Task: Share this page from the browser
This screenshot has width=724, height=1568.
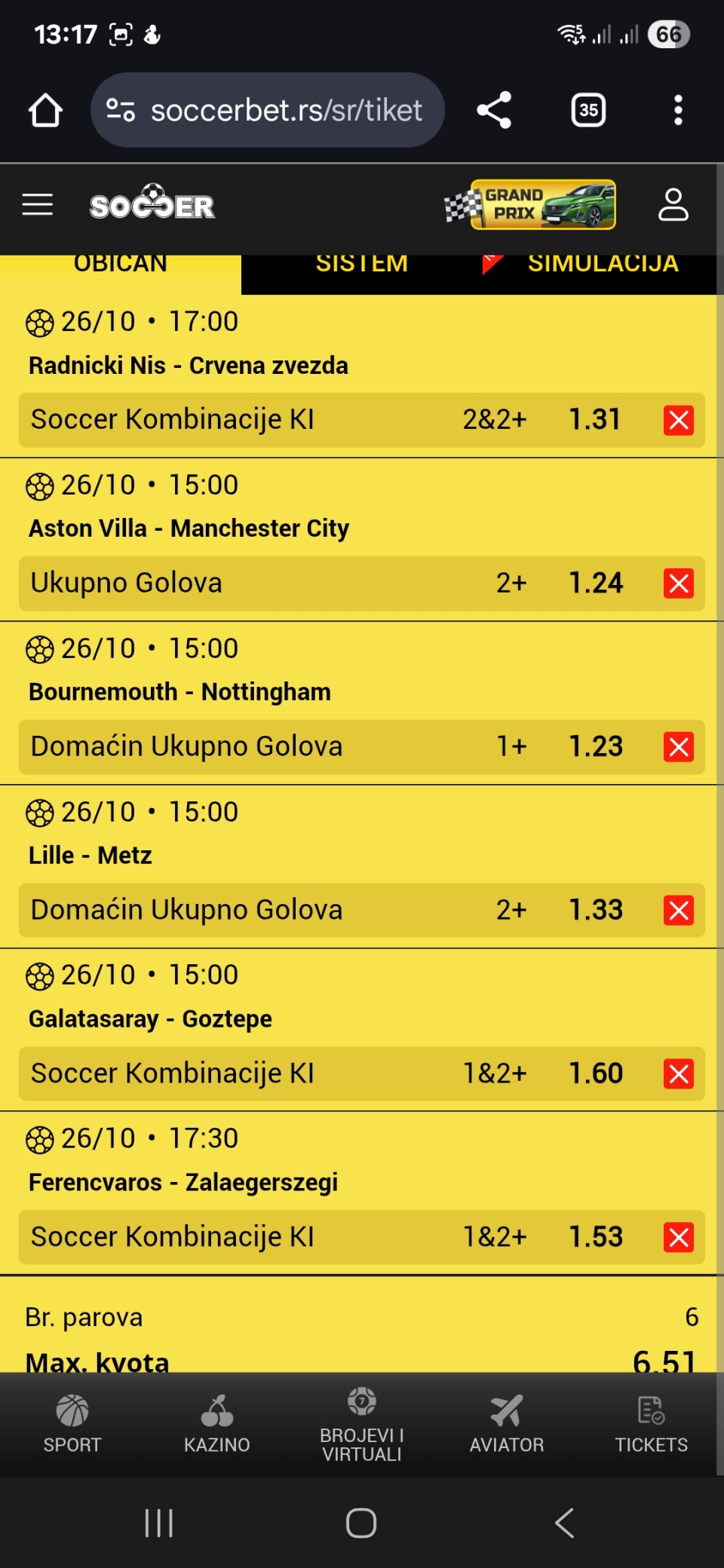Action: click(x=494, y=110)
